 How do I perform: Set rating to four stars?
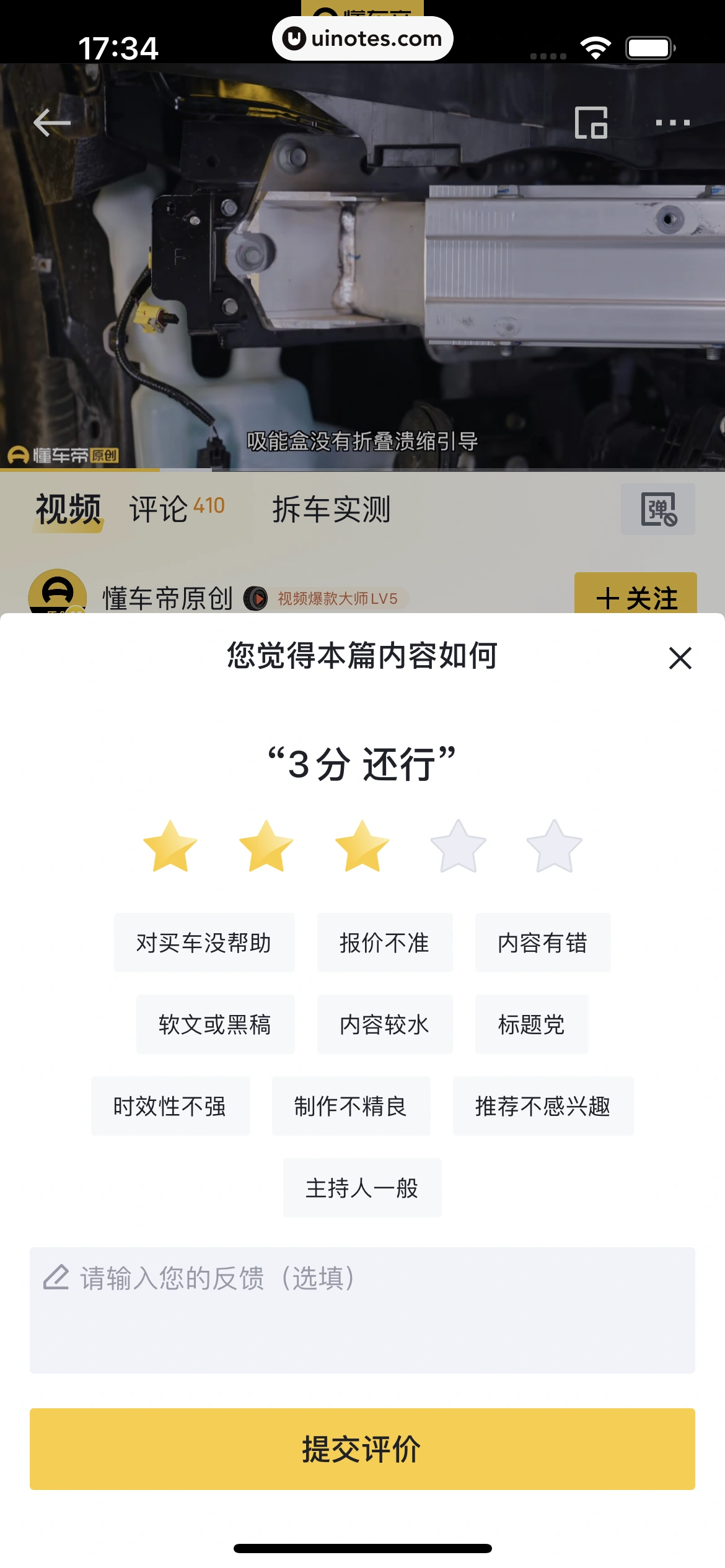tap(458, 847)
